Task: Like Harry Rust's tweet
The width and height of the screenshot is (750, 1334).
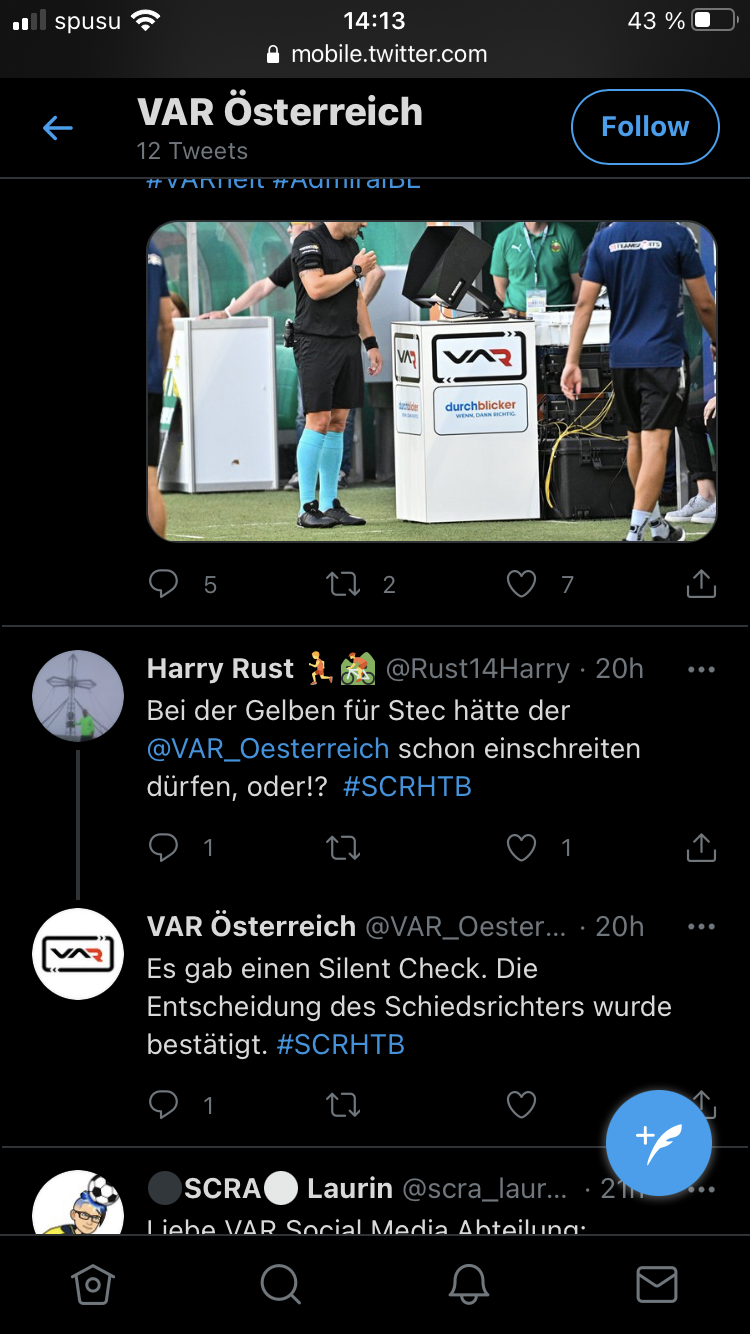Action: click(x=521, y=848)
